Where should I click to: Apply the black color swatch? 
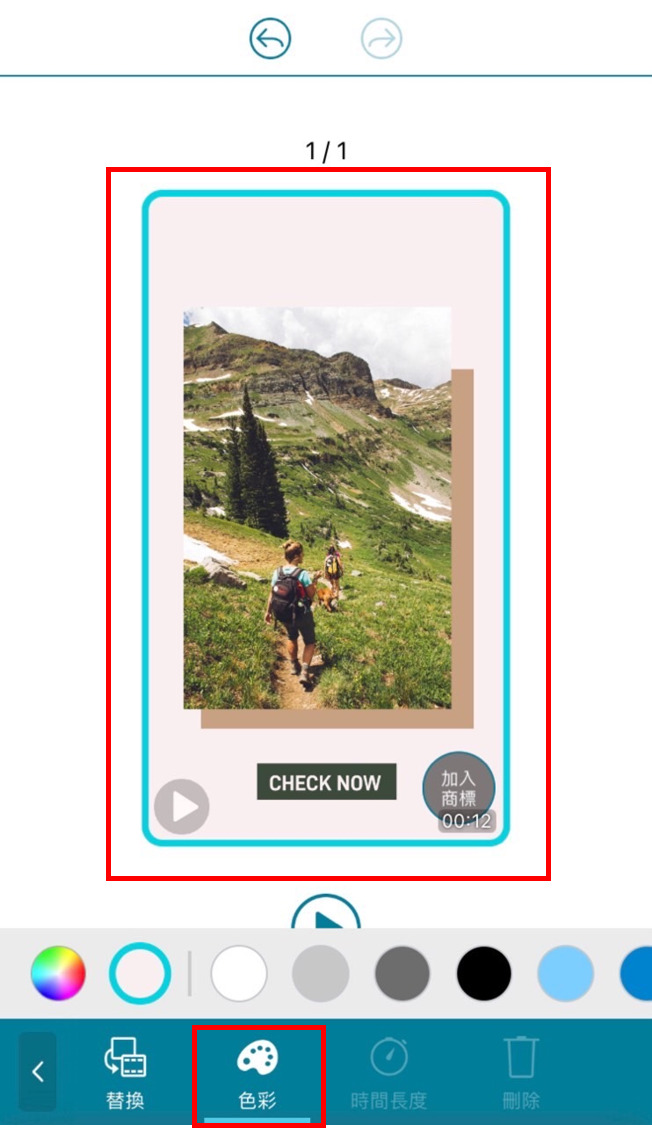pyautogui.click(x=484, y=973)
